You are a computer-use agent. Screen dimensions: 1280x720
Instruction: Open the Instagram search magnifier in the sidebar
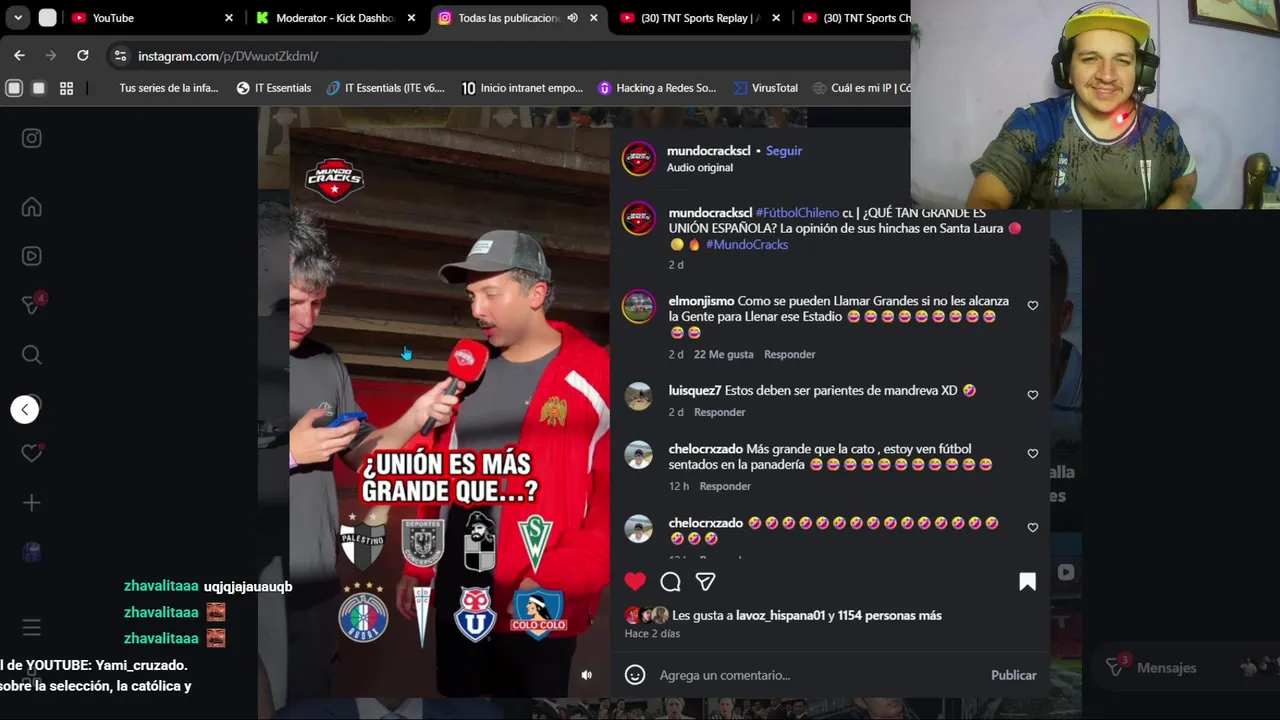pyautogui.click(x=32, y=355)
